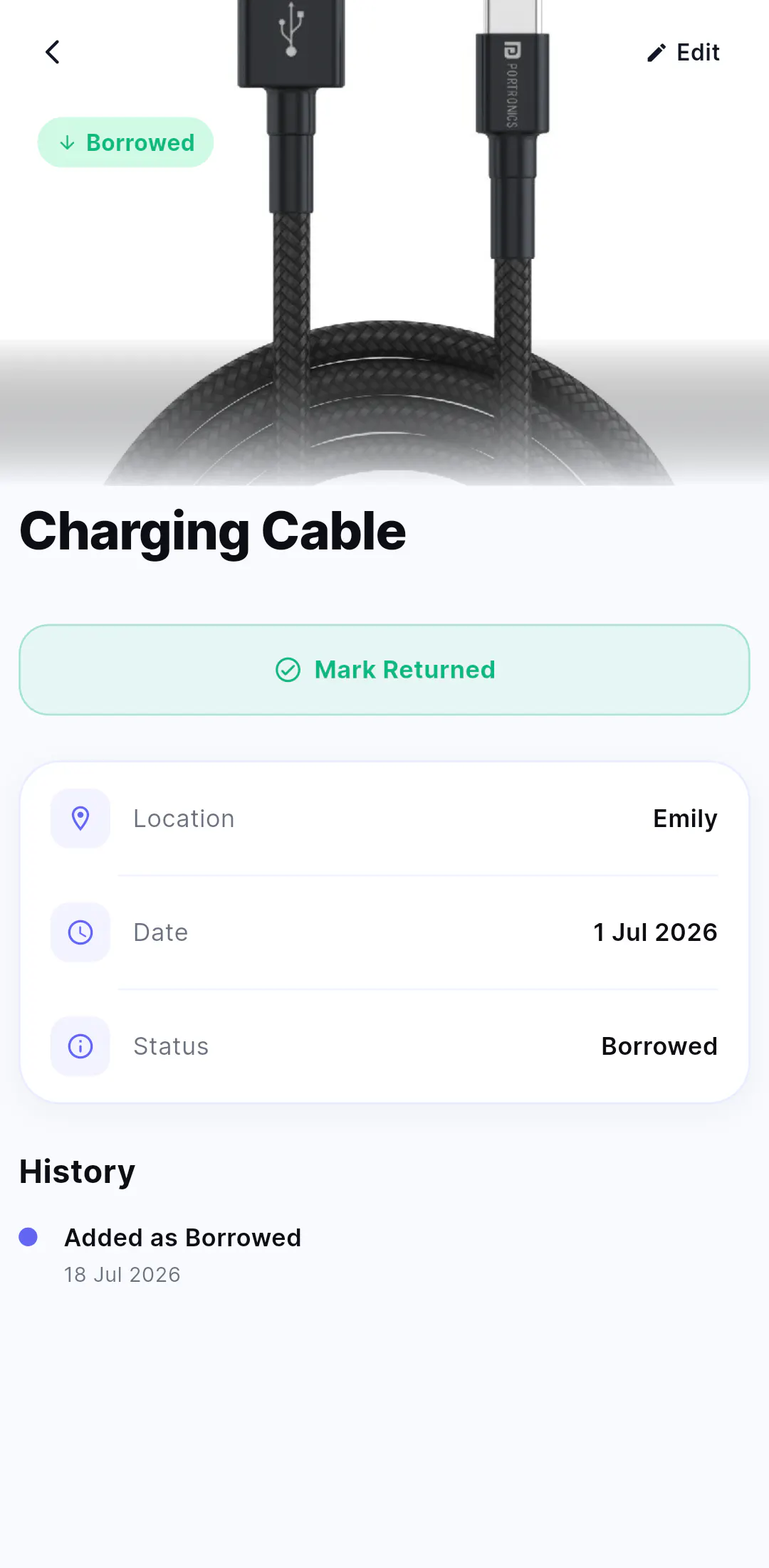The image size is (769, 1568).
Task: Go back using the top arrow
Action: tap(53, 52)
